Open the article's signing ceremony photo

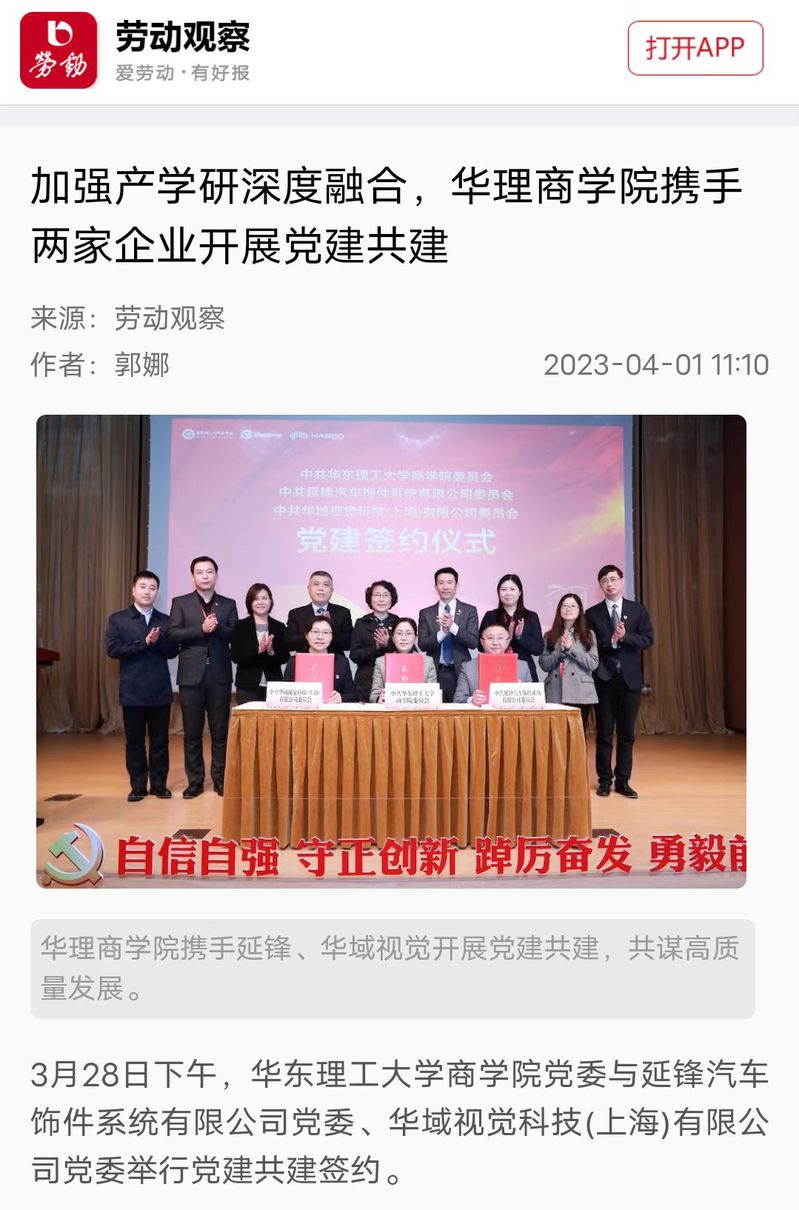[391, 651]
